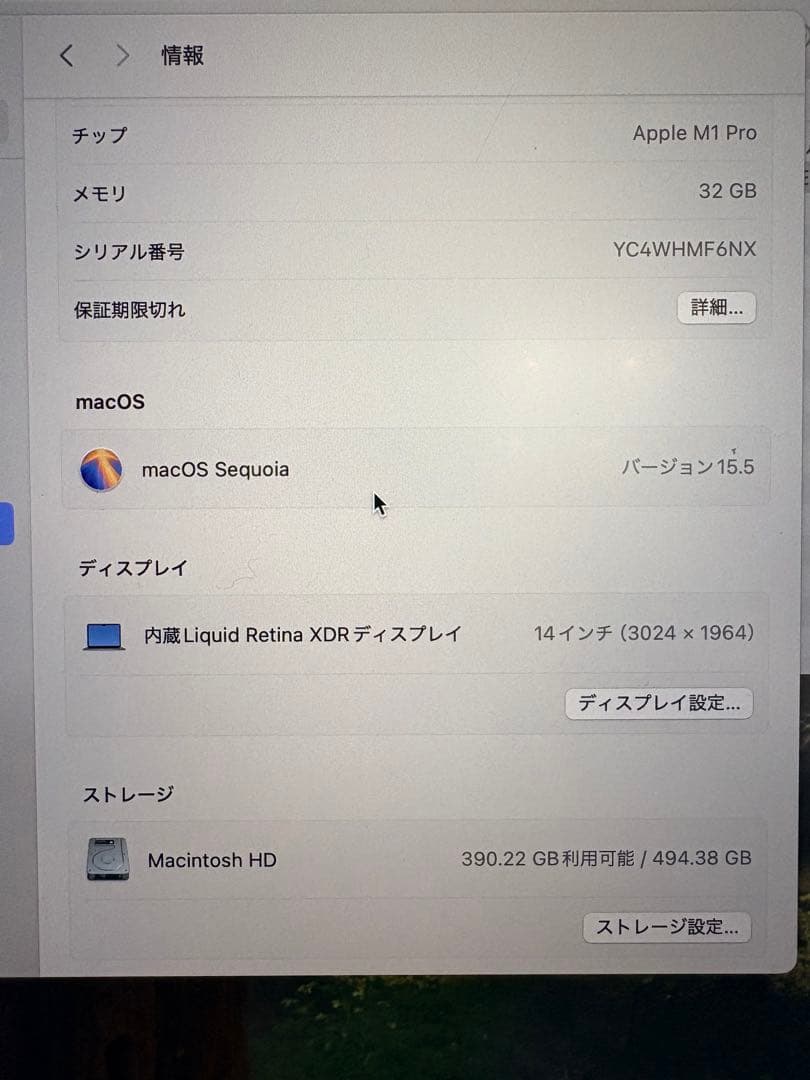Viewport: 810px width, 1080px height.
Task: Open 詳細... next to 保証期限切れ
Action: point(716,308)
